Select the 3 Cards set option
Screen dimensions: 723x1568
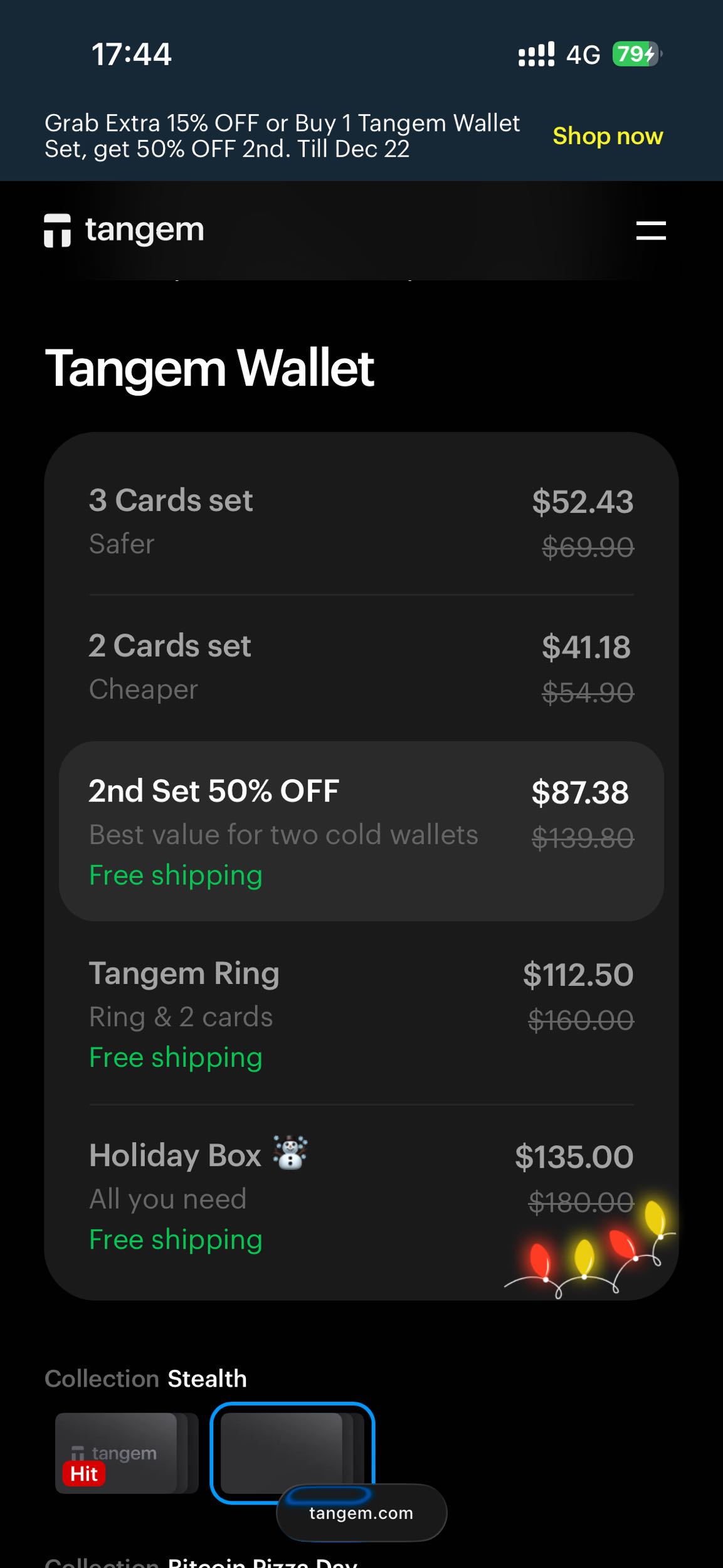click(x=361, y=522)
